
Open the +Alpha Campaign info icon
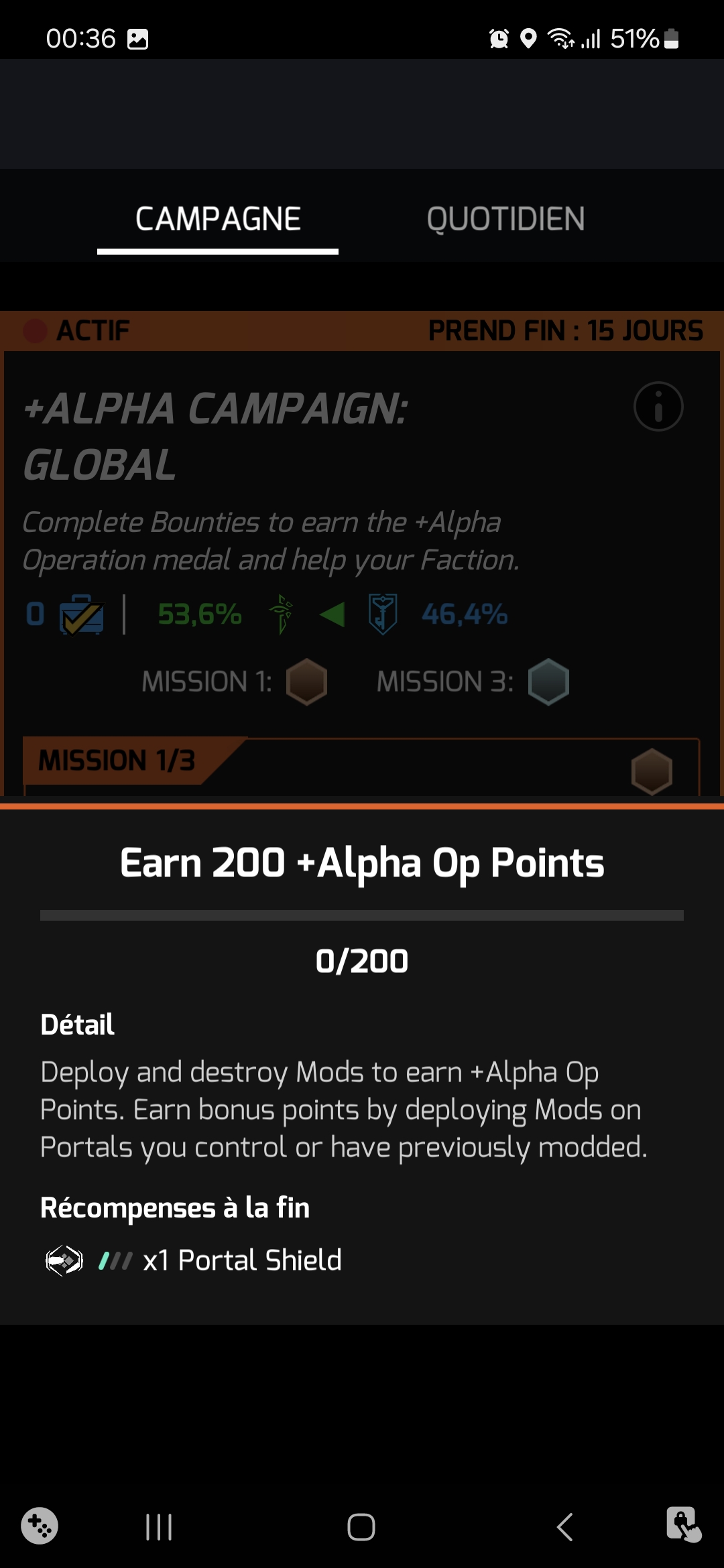tap(658, 407)
